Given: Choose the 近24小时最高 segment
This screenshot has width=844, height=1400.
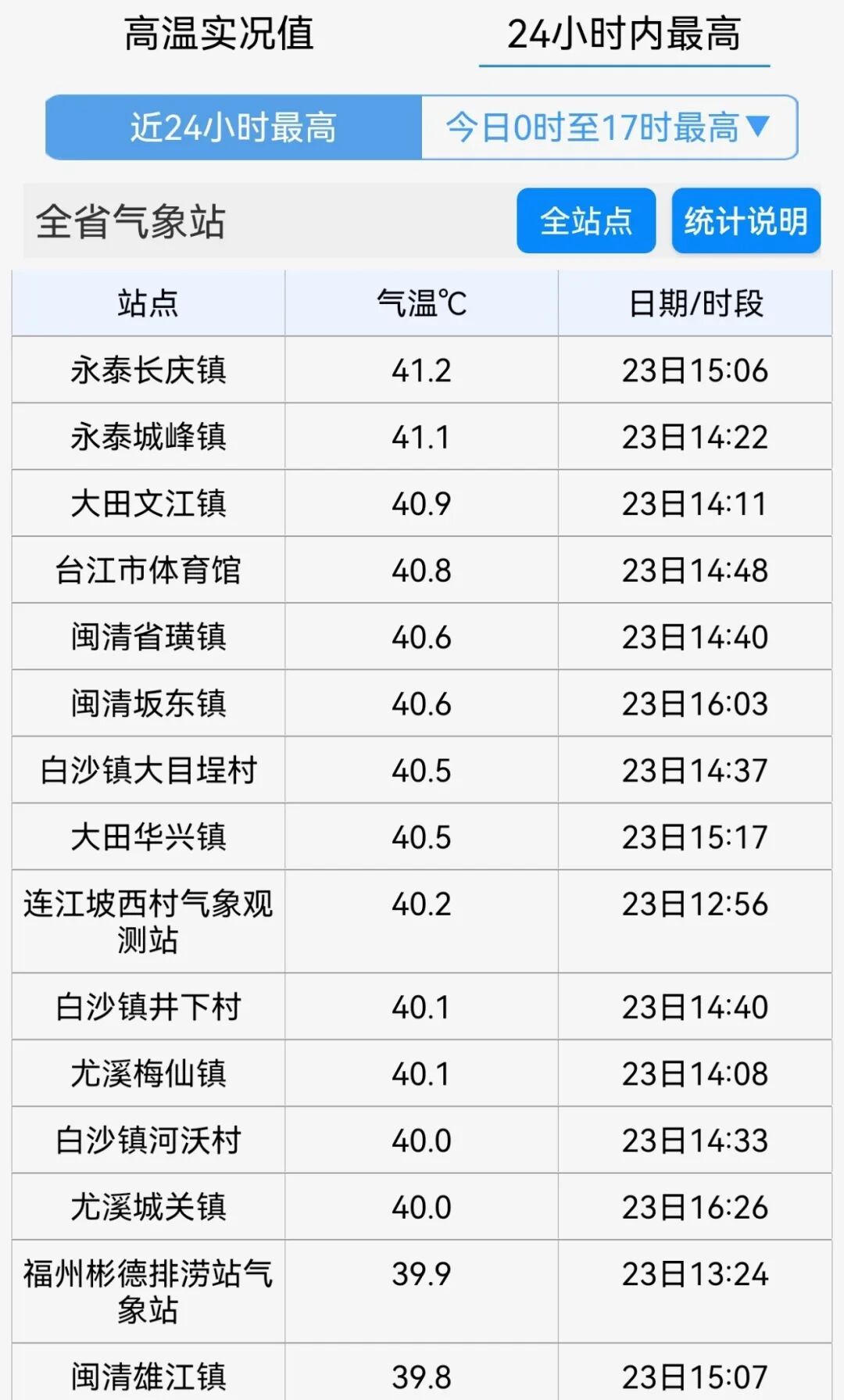Looking at the screenshot, I should point(234,127).
